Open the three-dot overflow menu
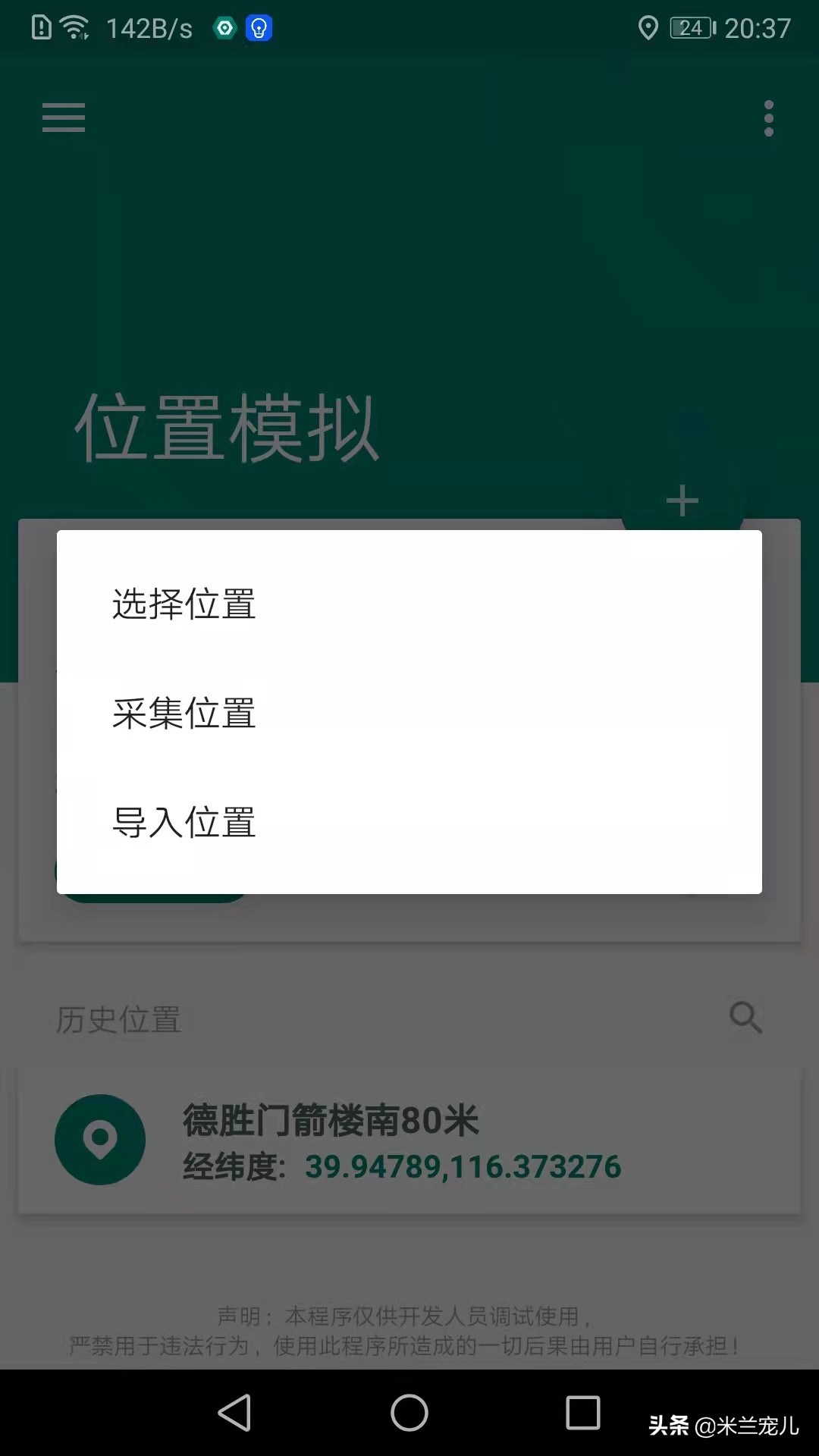This screenshot has width=819, height=1456. [x=769, y=118]
